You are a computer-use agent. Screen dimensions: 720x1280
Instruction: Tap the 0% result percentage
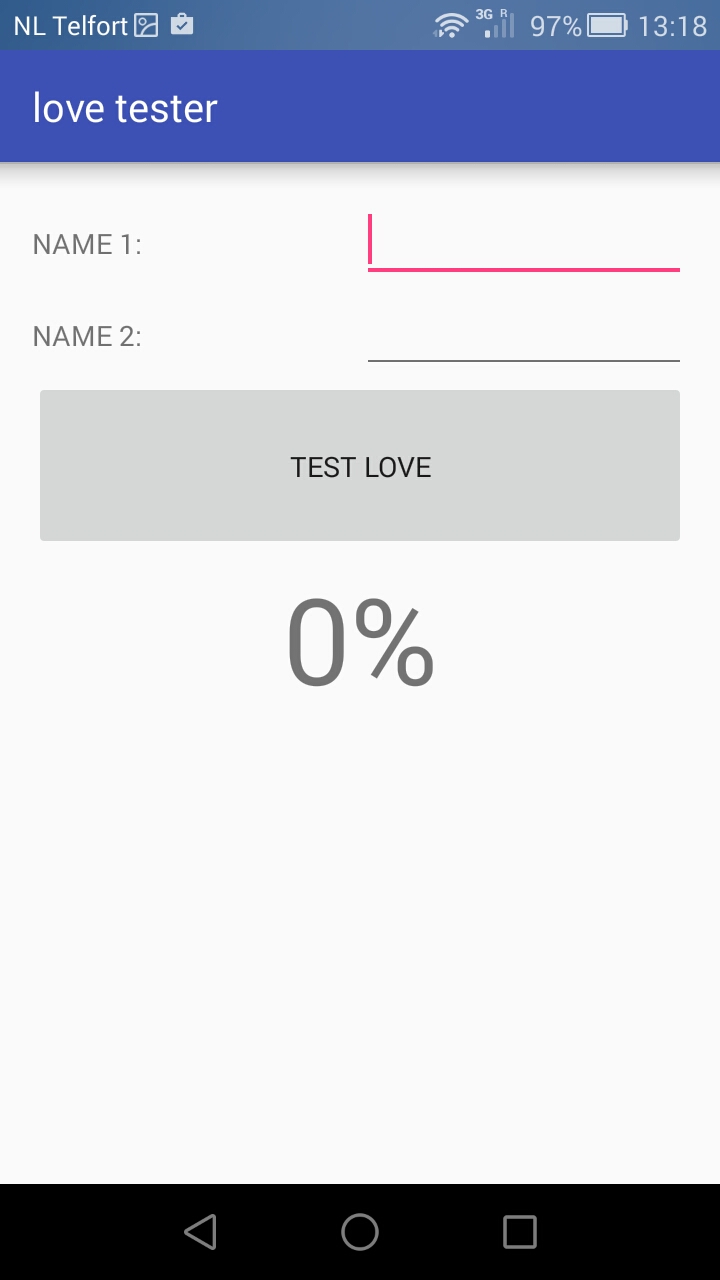point(360,640)
